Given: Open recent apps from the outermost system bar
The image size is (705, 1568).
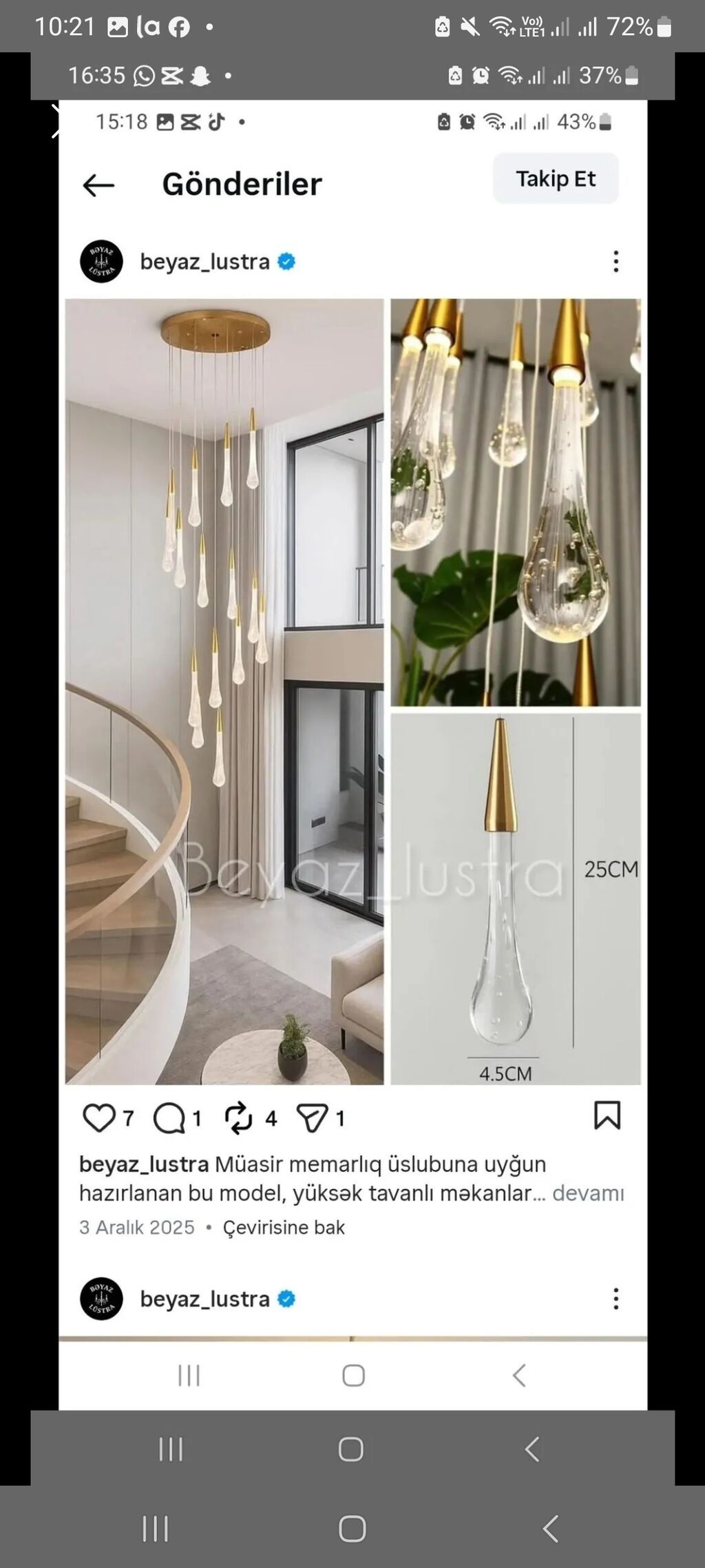Looking at the screenshot, I should coord(155,1529).
